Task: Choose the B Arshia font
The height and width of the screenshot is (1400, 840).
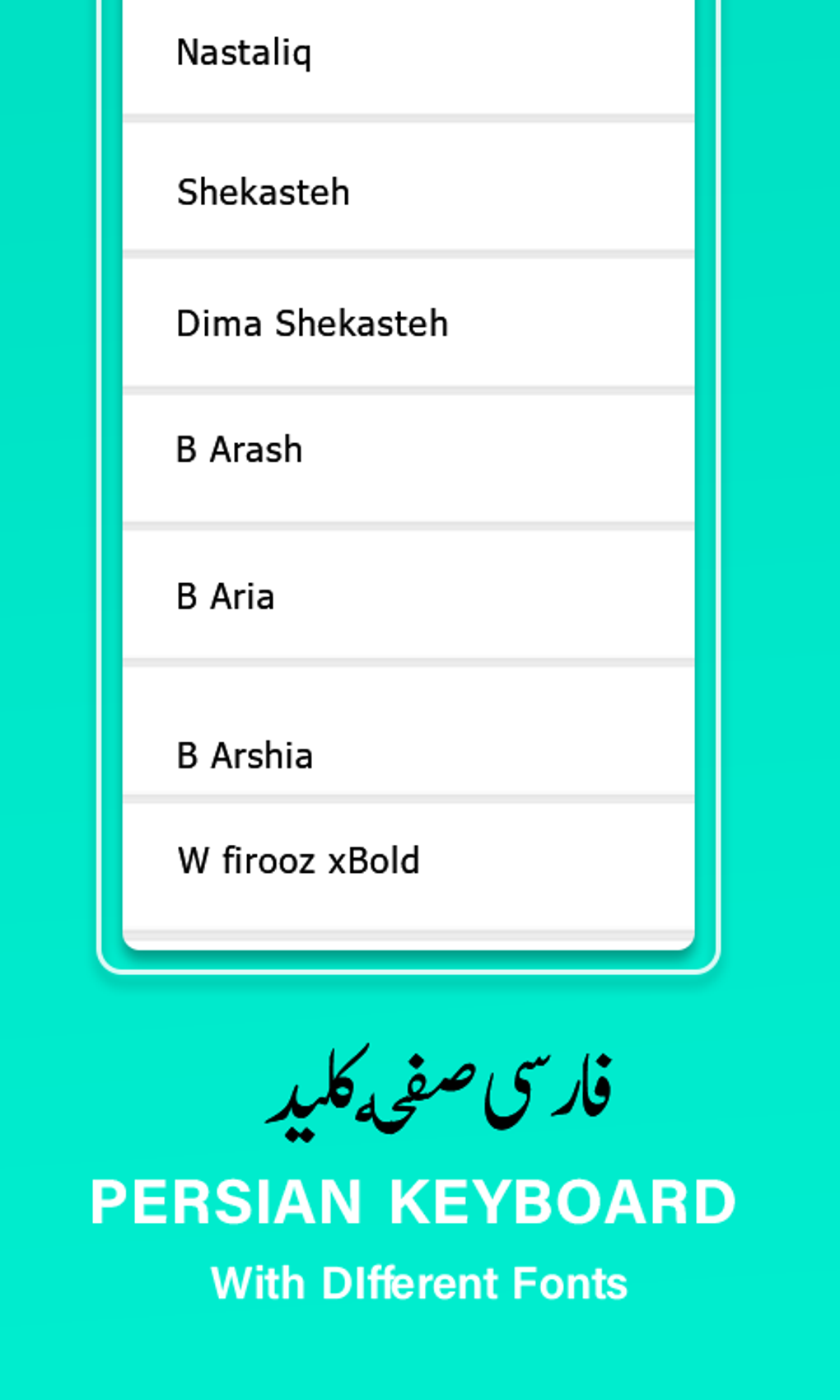Action: (245, 754)
